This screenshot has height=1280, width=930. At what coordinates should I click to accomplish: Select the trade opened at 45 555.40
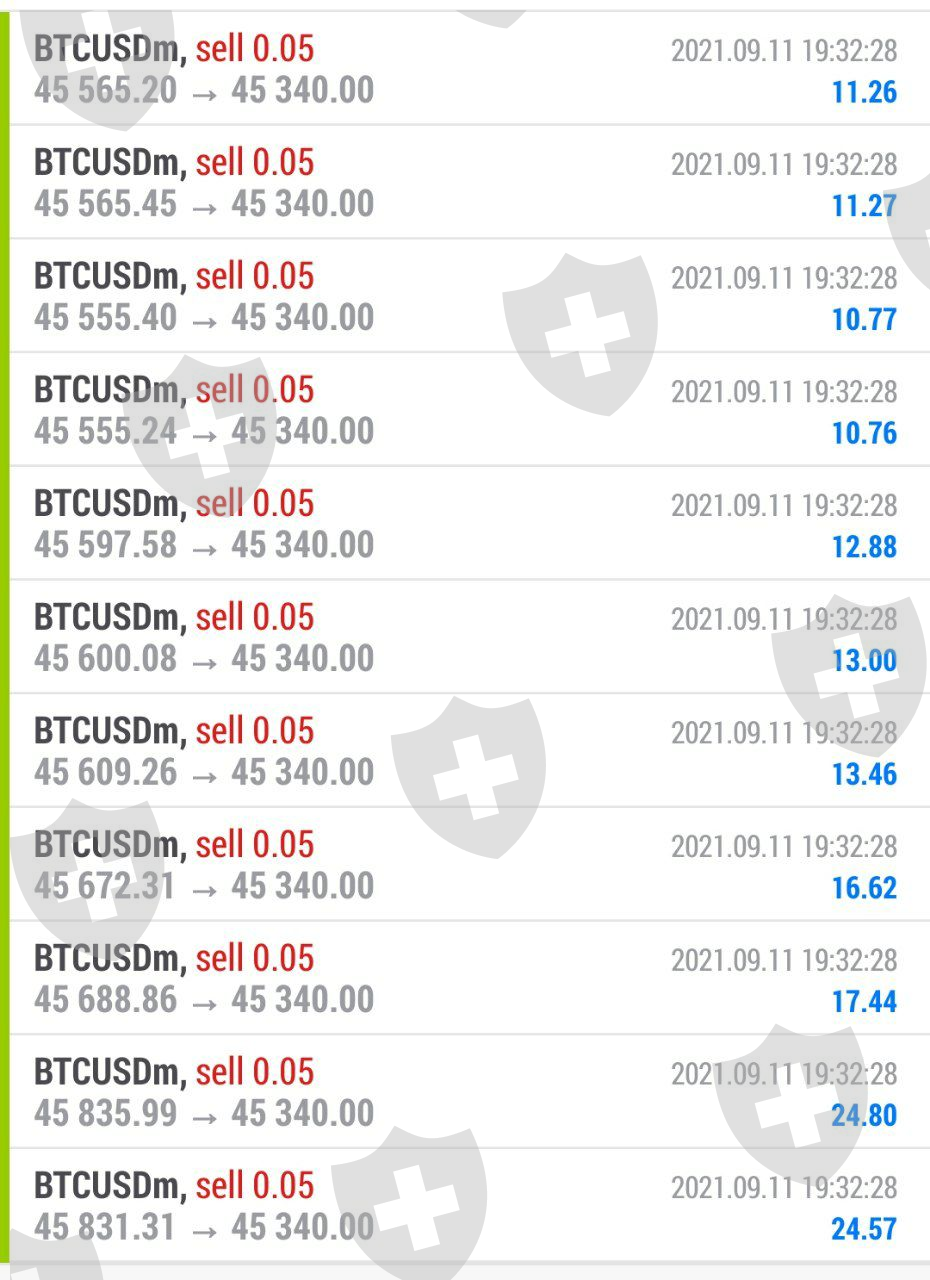(465, 297)
